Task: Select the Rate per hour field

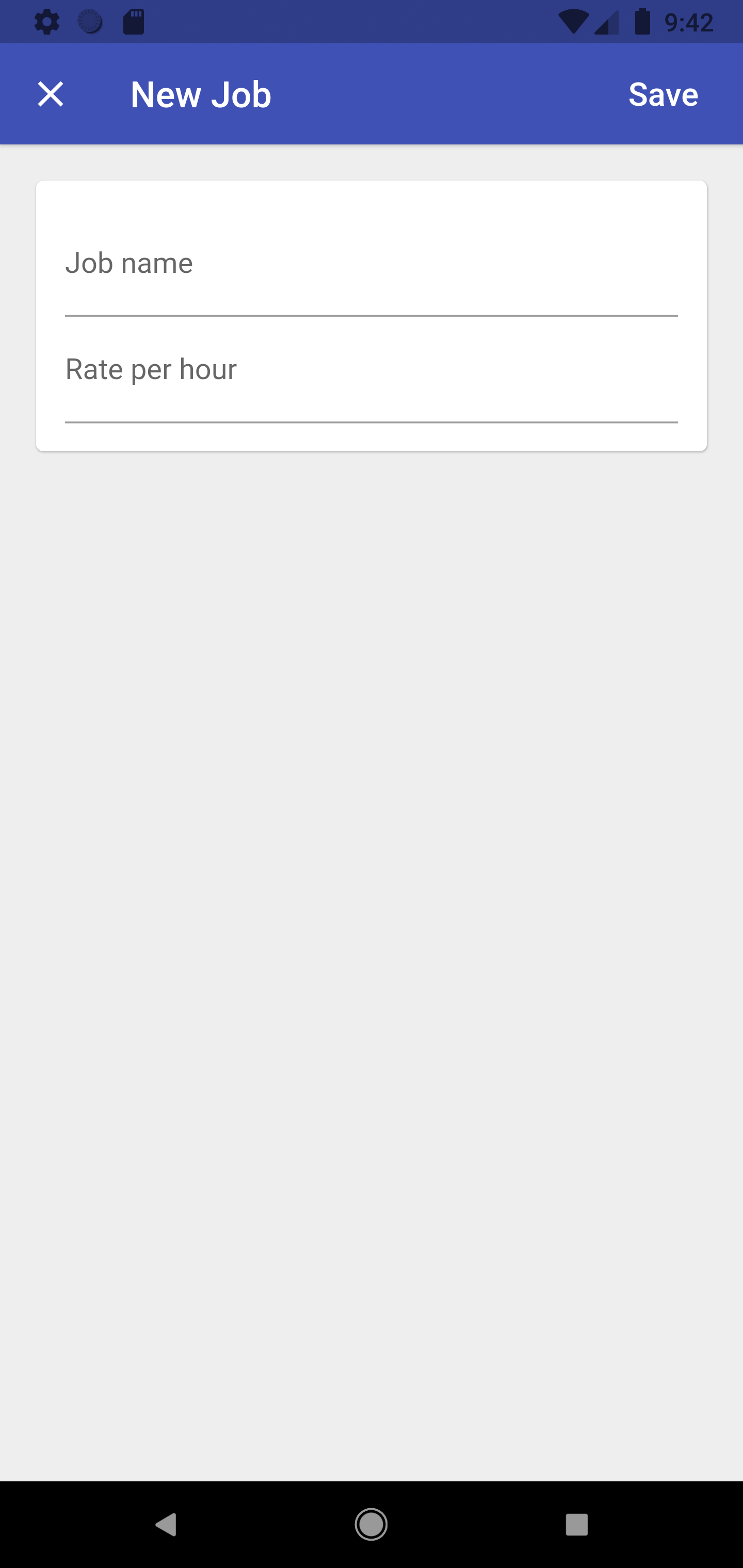Action: point(372,379)
